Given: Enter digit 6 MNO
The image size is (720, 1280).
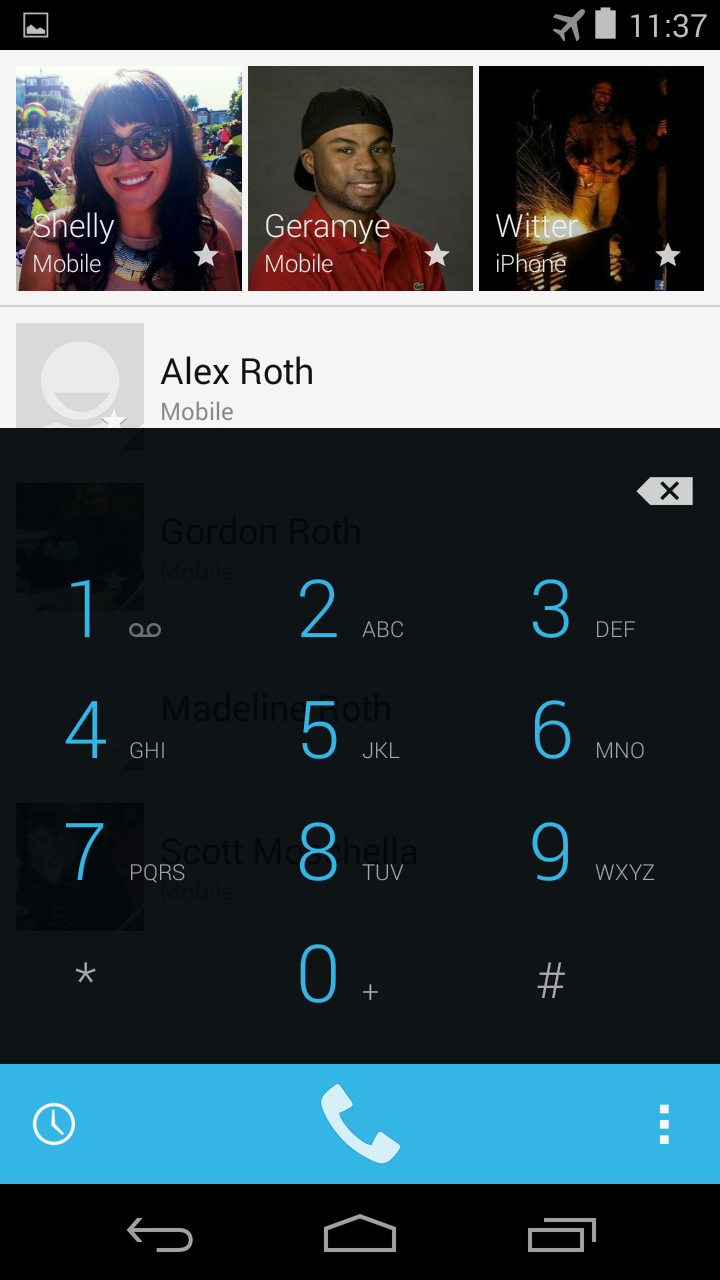Looking at the screenshot, I should [580, 731].
